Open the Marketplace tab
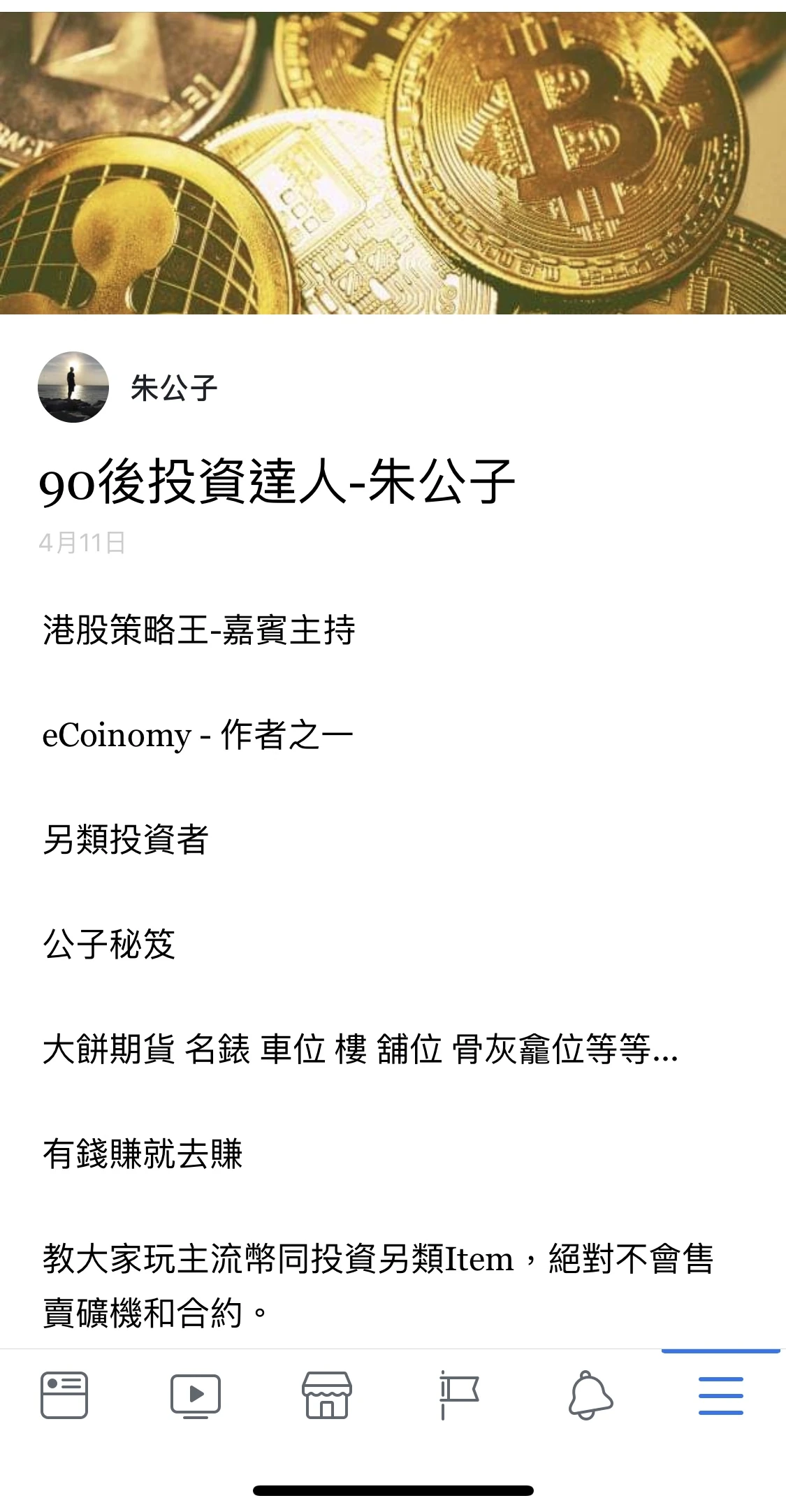 tap(326, 1395)
